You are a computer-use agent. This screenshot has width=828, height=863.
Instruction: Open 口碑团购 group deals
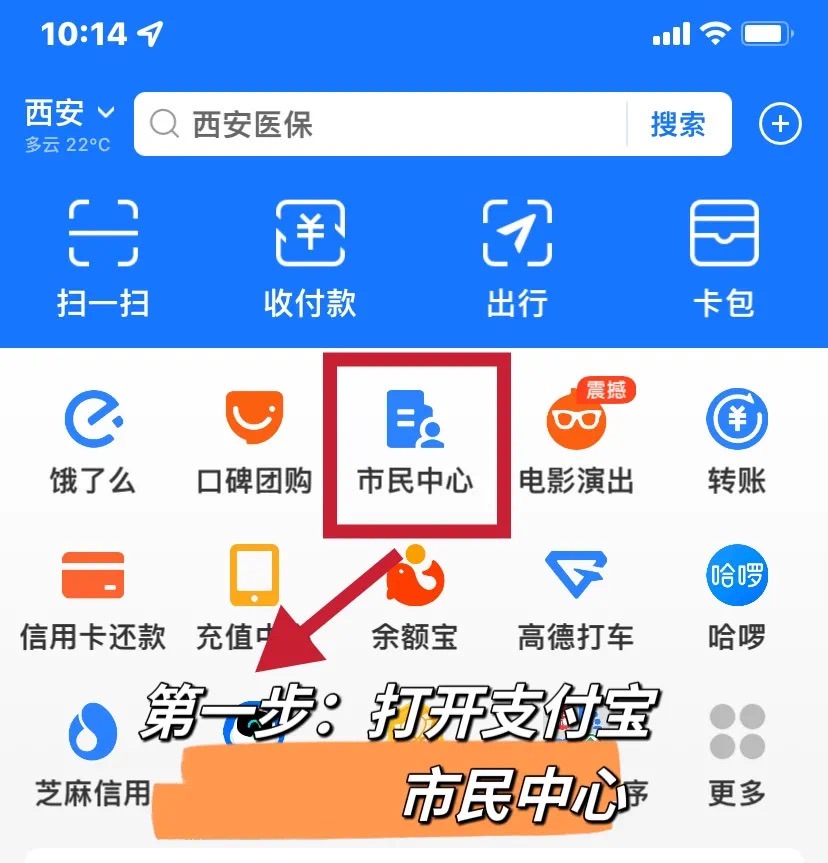254,440
